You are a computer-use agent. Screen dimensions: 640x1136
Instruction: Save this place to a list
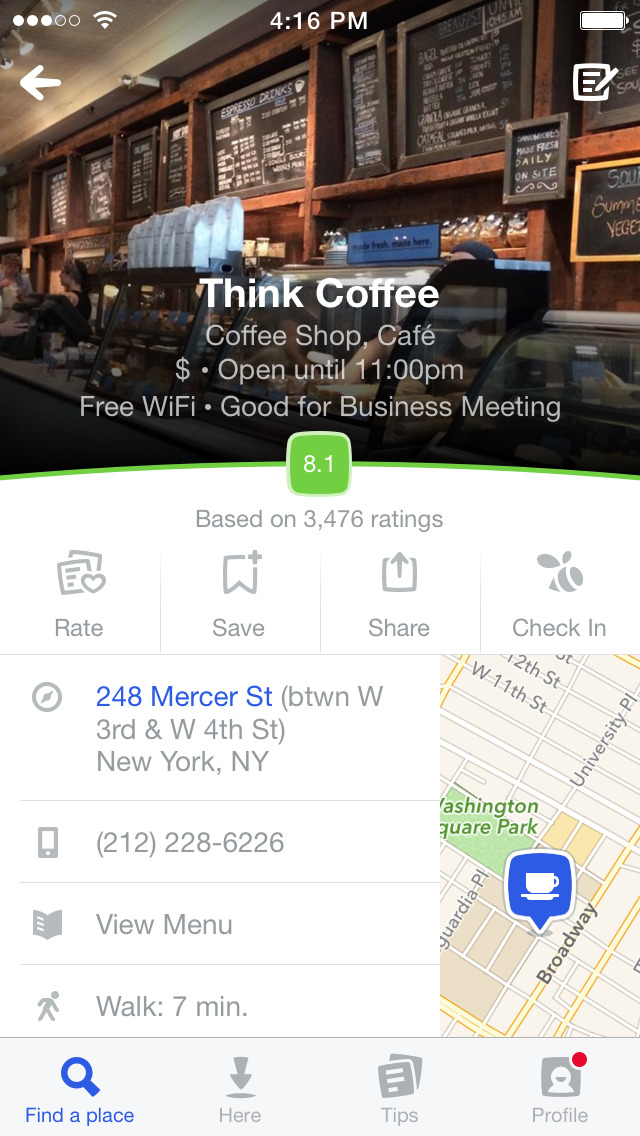(x=240, y=595)
